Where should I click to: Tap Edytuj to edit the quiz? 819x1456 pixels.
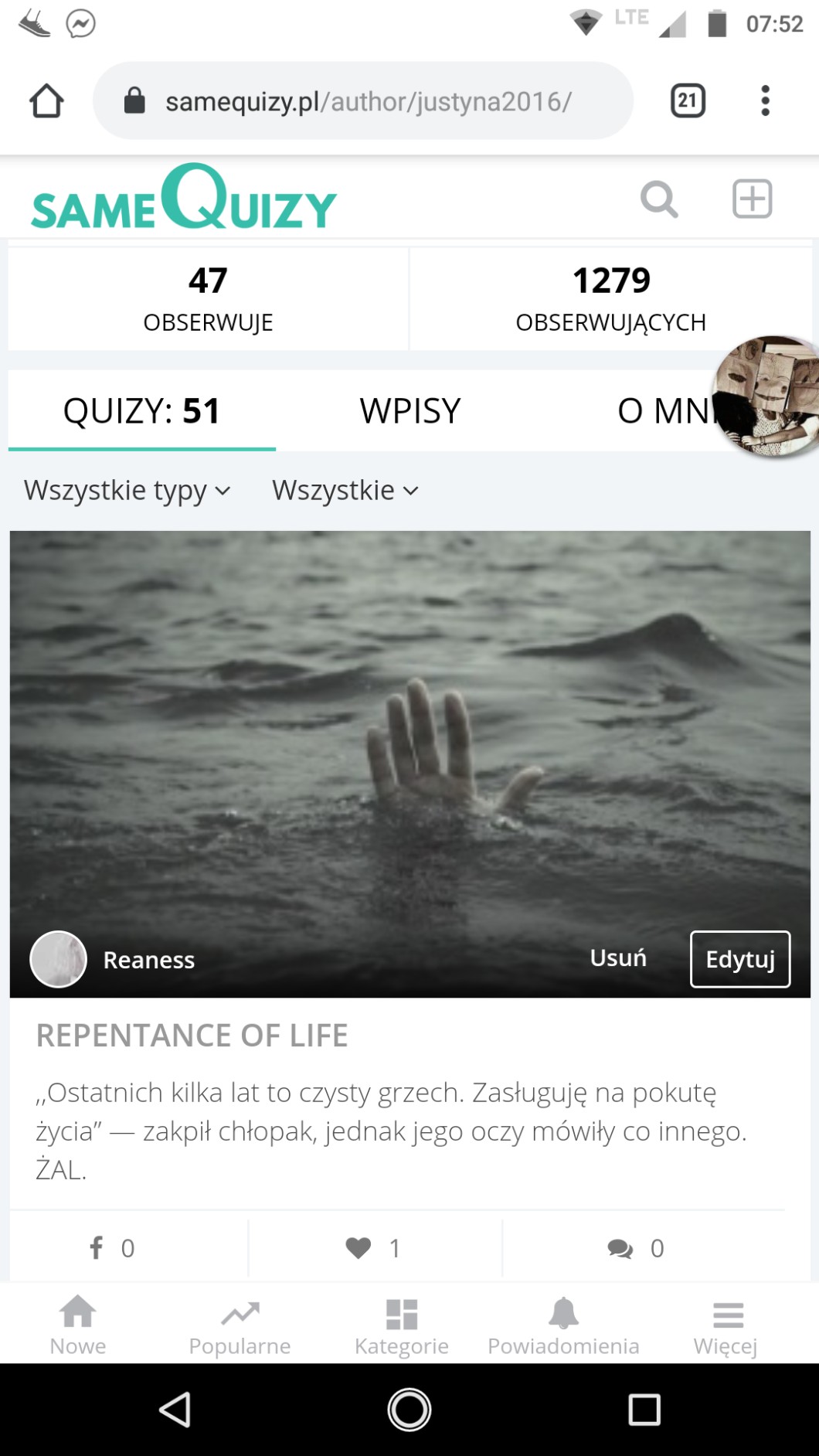pyautogui.click(x=739, y=959)
